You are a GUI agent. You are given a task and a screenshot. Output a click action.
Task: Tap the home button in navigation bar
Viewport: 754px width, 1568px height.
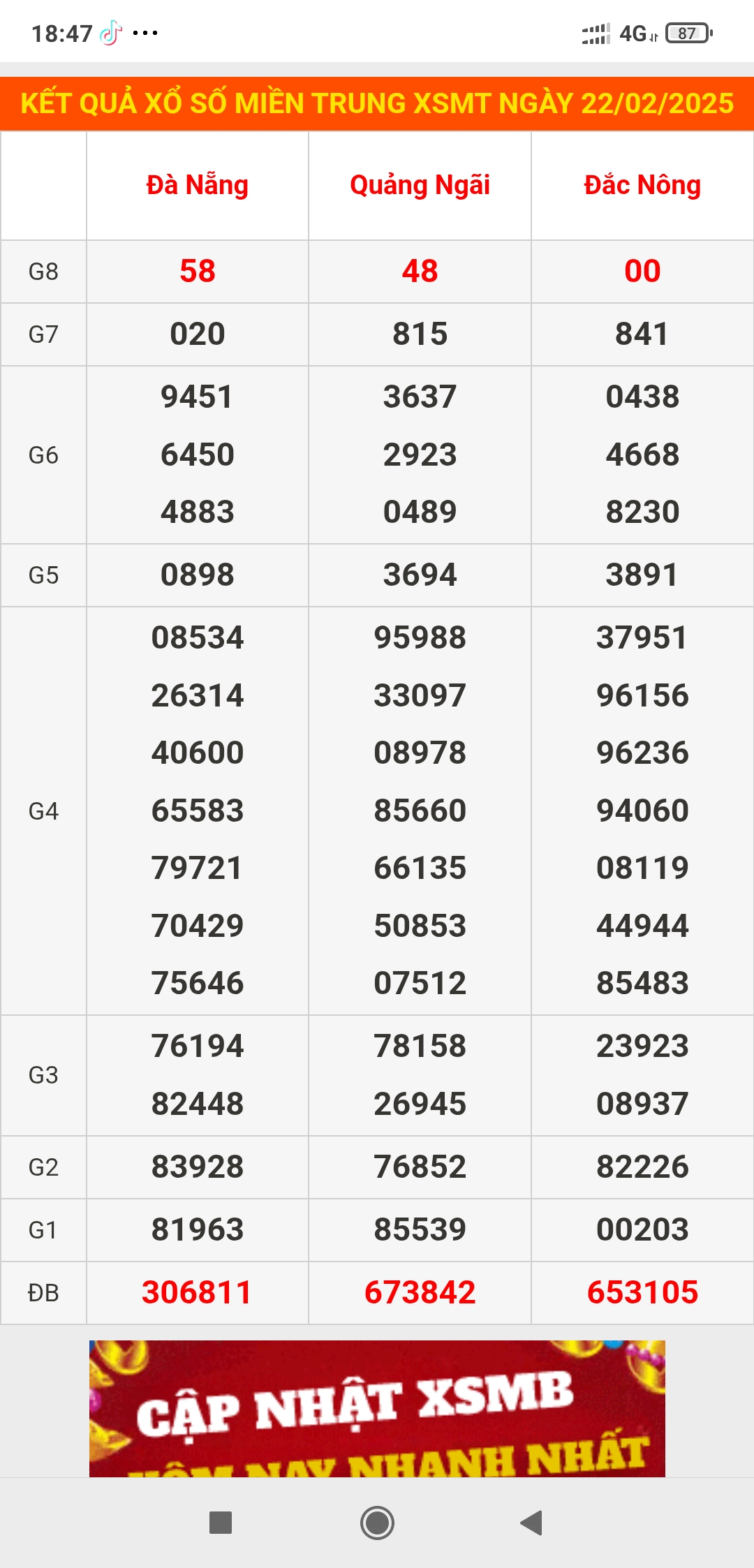[x=377, y=1523]
